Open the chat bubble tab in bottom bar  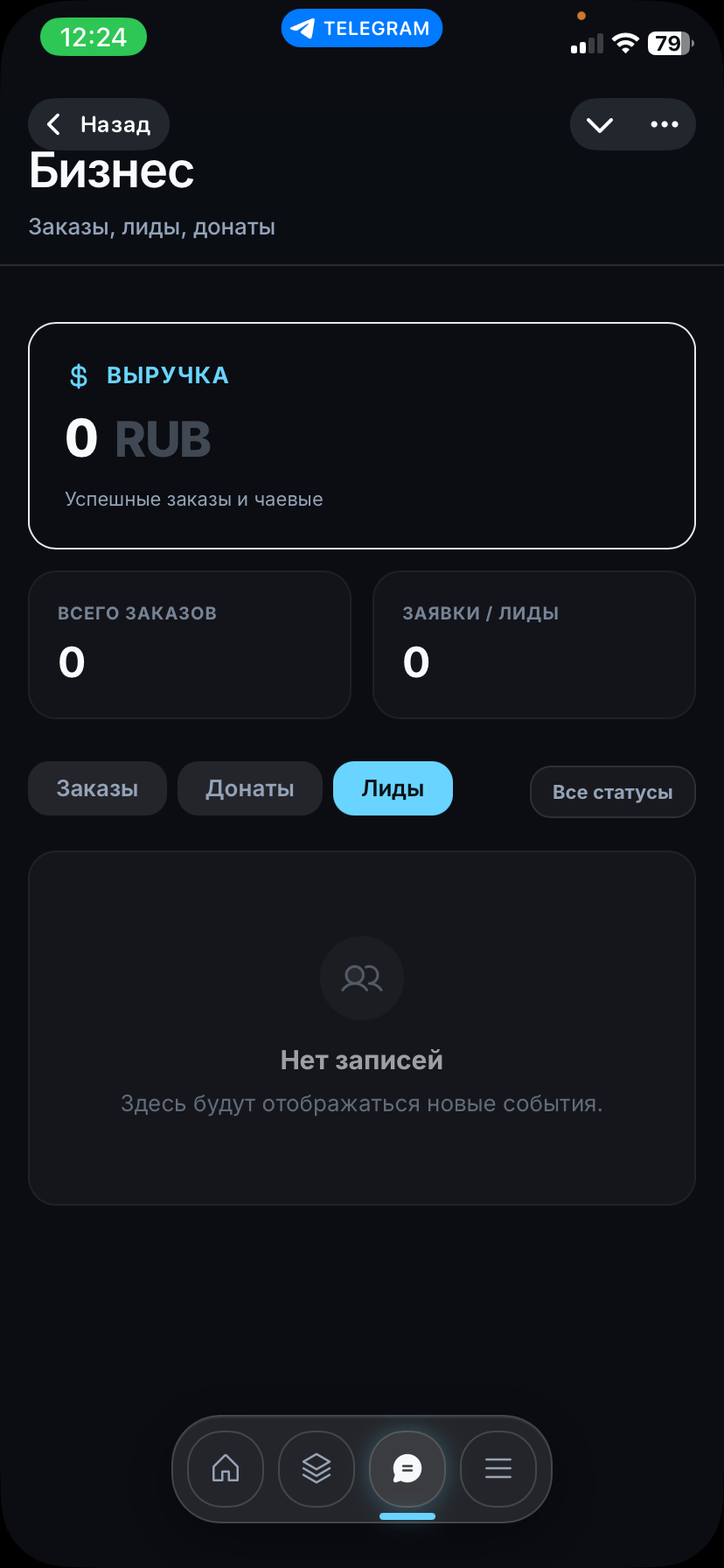click(407, 1468)
